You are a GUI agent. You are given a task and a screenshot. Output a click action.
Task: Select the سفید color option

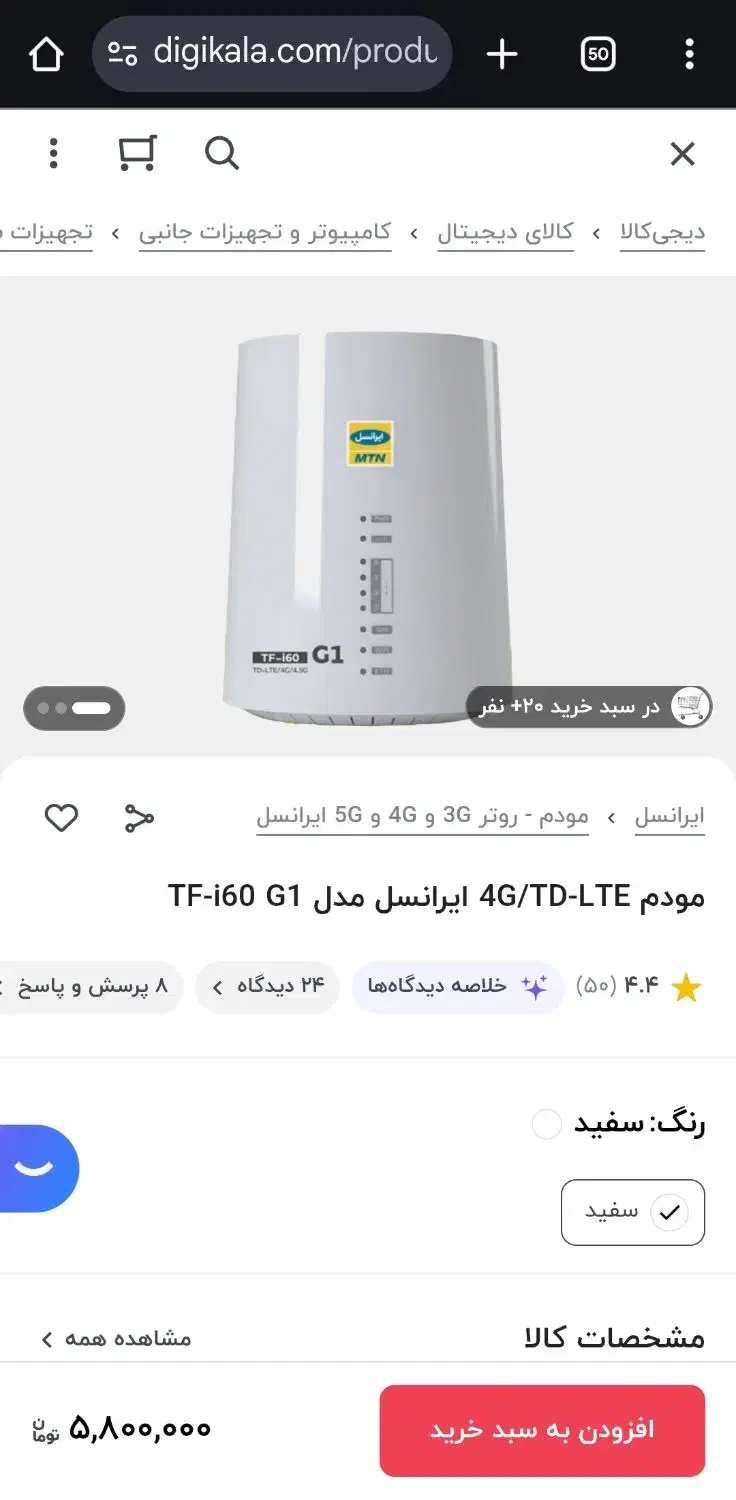pos(632,1212)
